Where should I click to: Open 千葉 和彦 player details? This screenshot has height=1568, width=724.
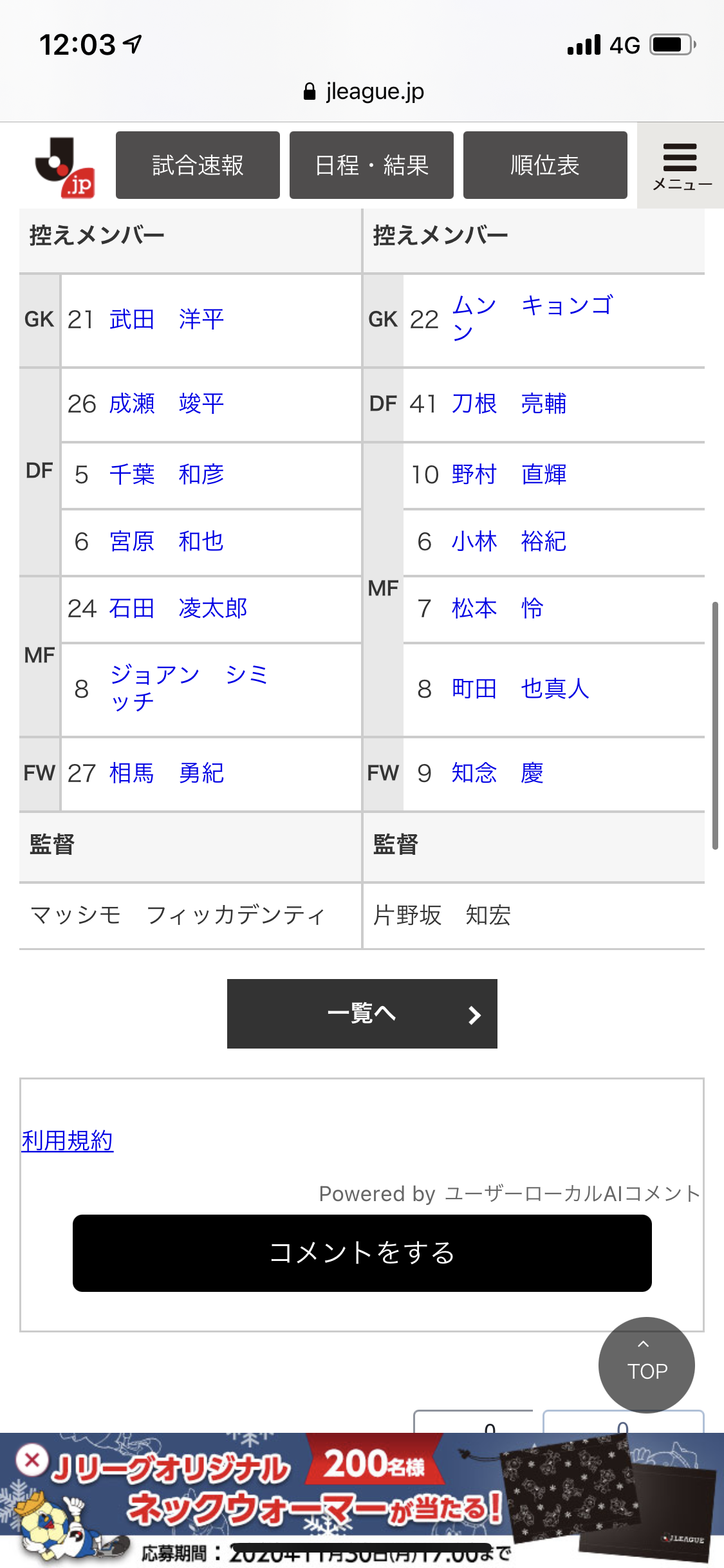[x=167, y=475]
